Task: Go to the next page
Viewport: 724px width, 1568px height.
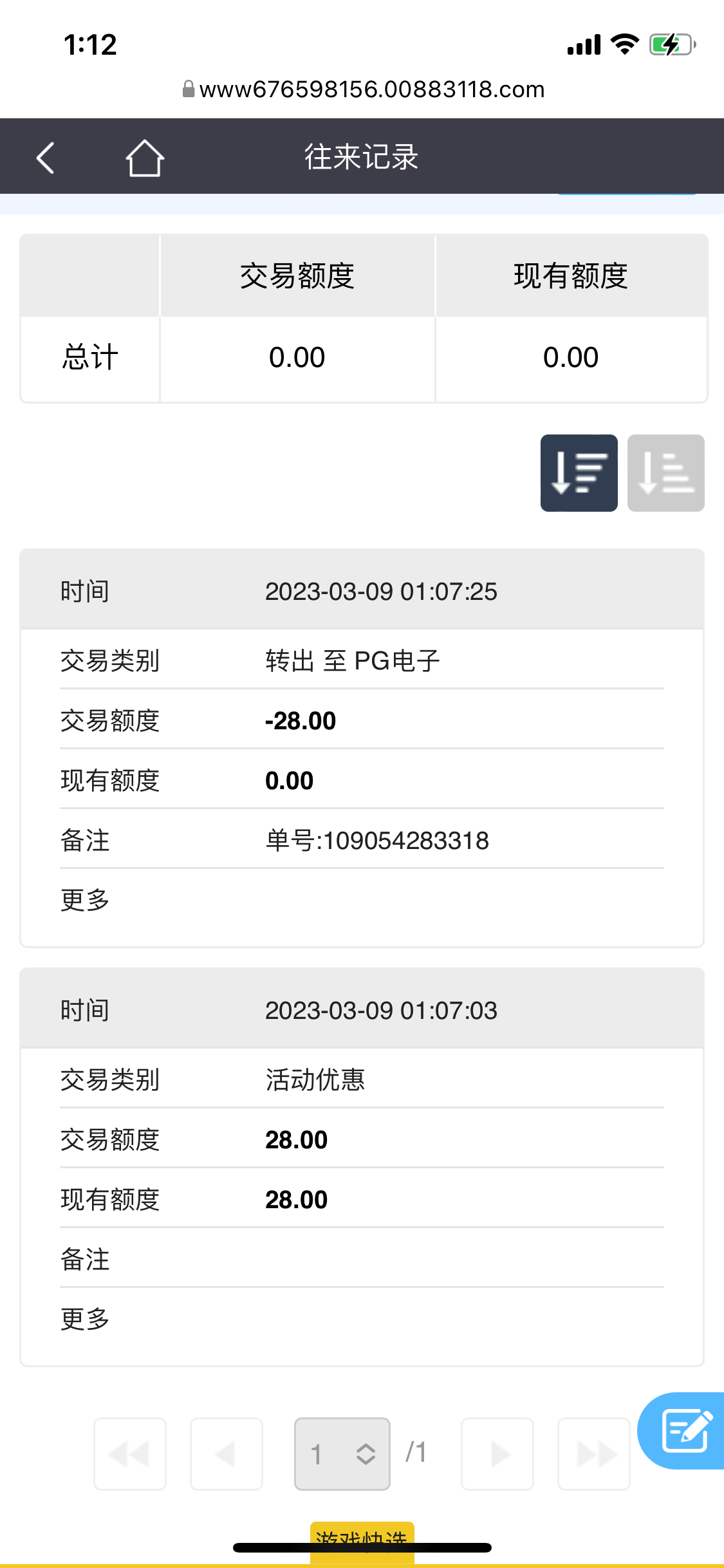Action: 497,1453
